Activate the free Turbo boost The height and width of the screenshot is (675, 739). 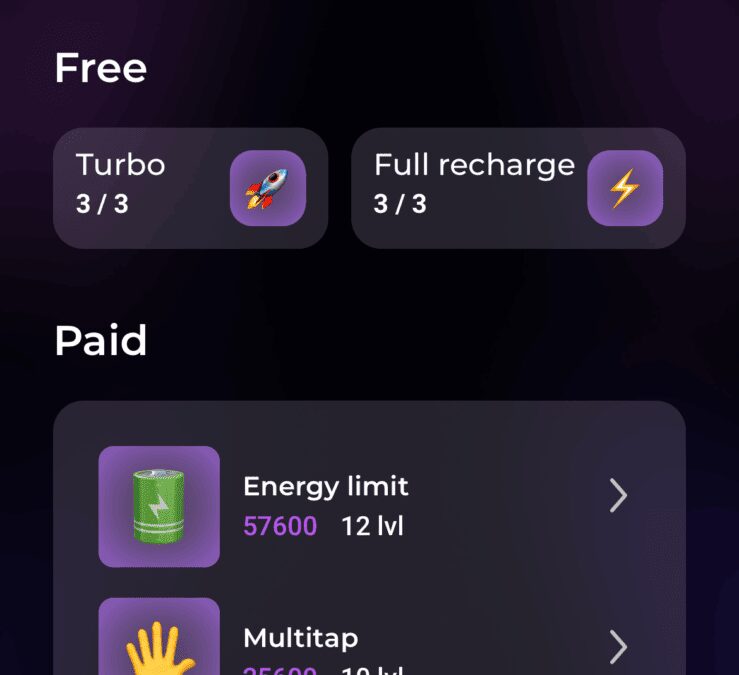(x=190, y=188)
